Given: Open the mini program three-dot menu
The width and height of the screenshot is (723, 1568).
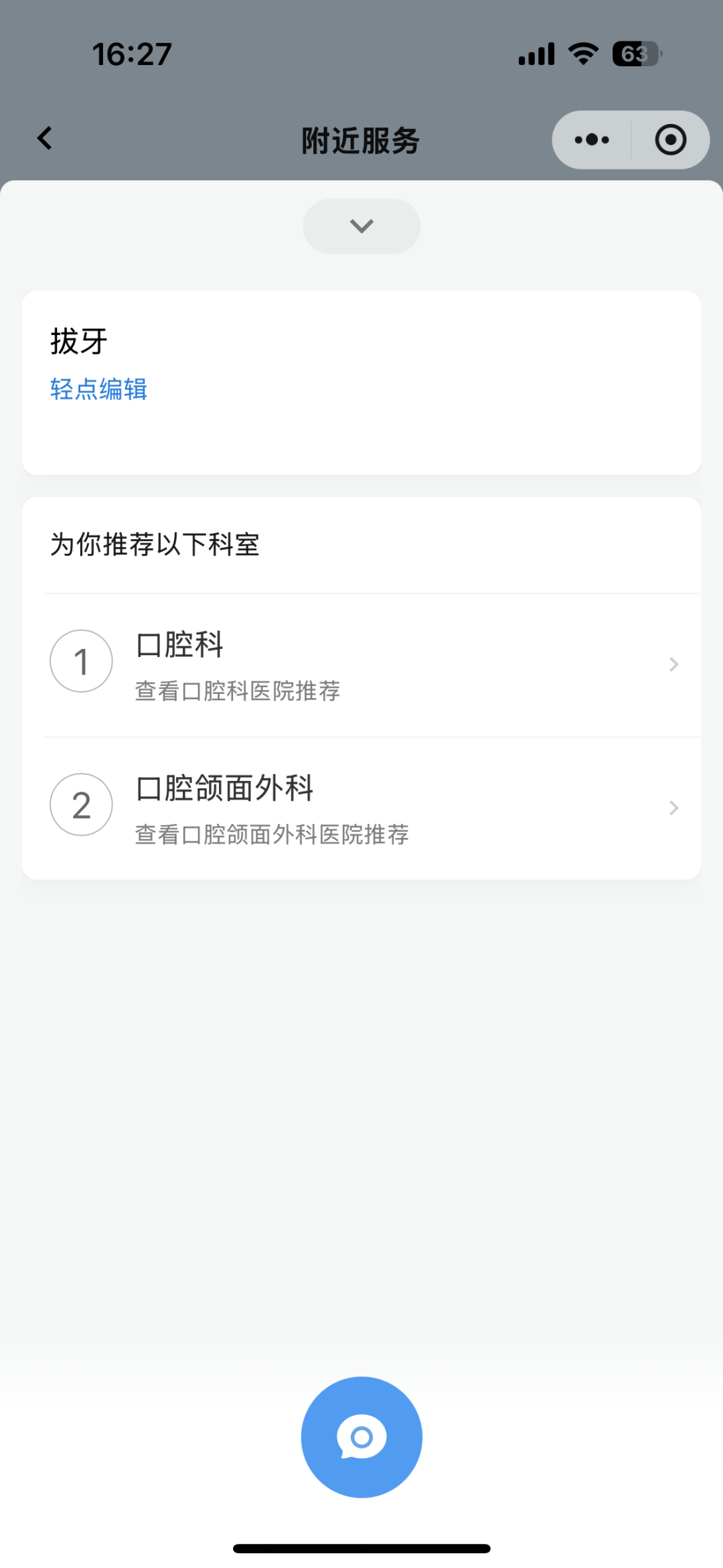Looking at the screenshot, I should click(592, 140).
